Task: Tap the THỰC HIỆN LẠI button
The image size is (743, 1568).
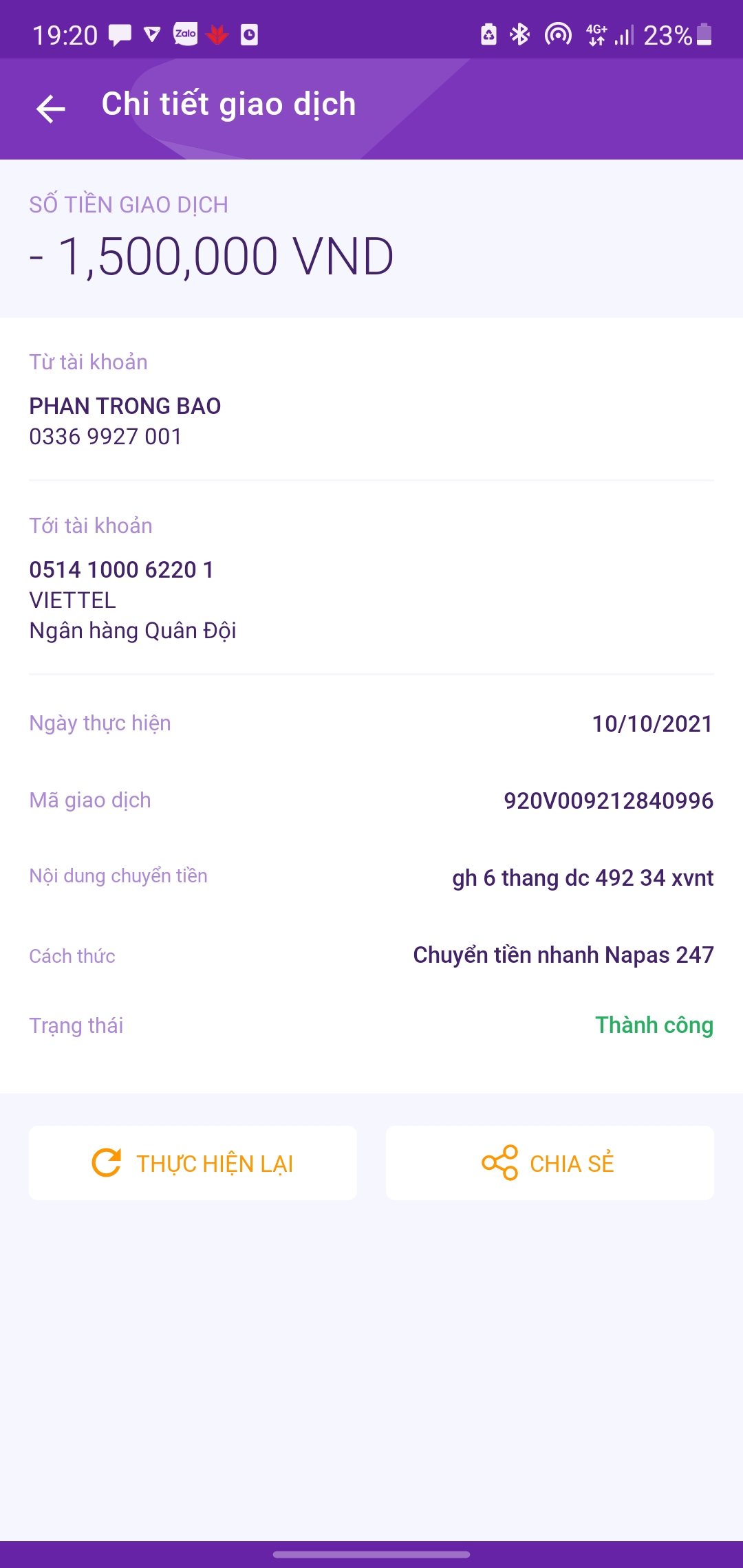Action: point(193,1163)
